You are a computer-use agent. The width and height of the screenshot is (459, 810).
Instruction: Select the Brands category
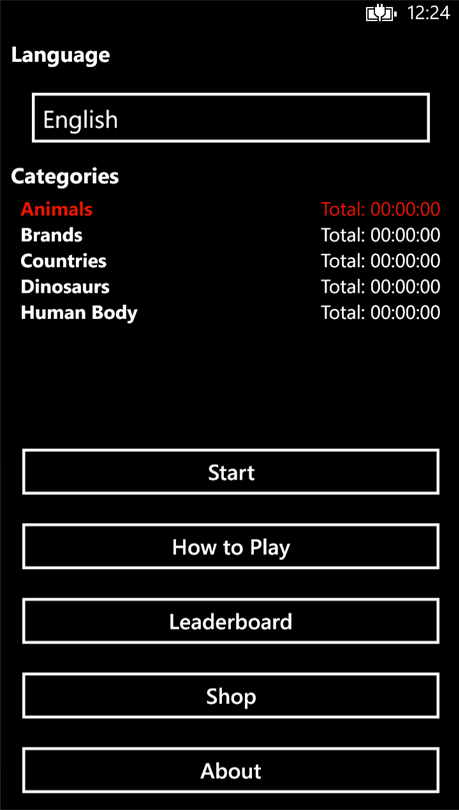(230, 235)
